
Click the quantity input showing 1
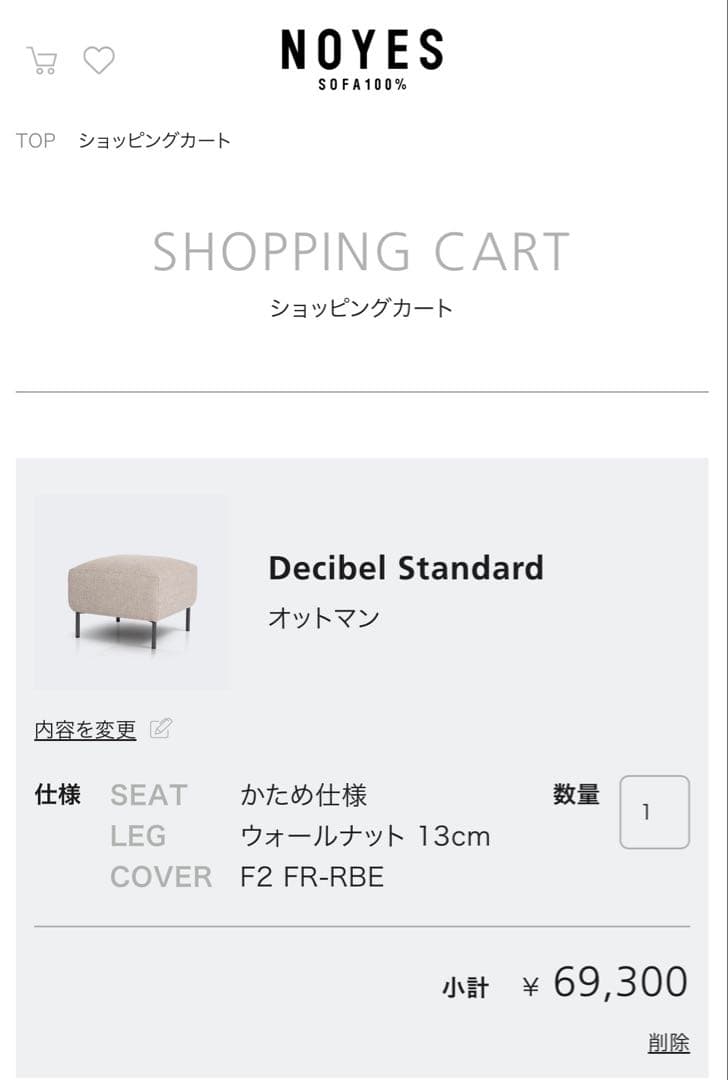coord(655,812)
